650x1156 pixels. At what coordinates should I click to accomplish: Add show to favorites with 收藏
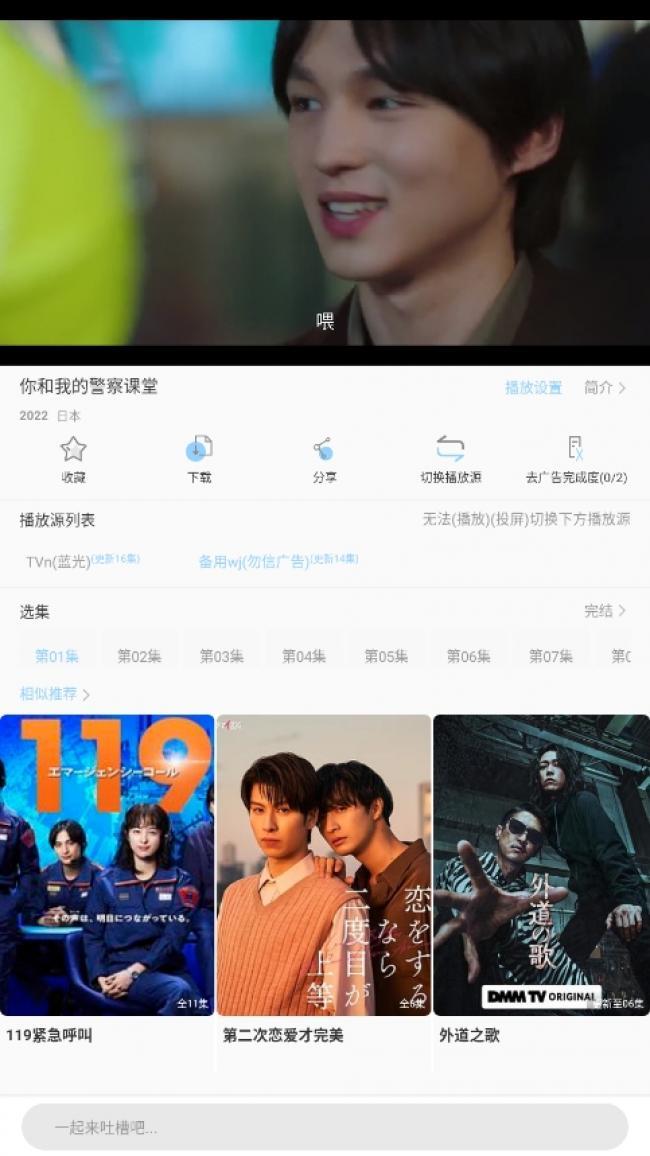click(x=73, y=460)
